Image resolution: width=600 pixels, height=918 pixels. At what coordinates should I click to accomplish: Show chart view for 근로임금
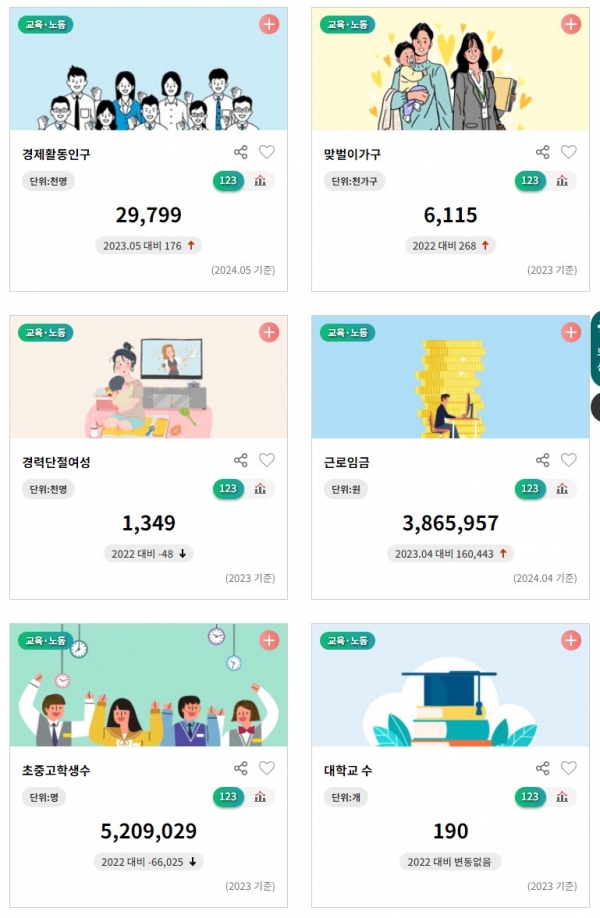[x=562, y=489]
